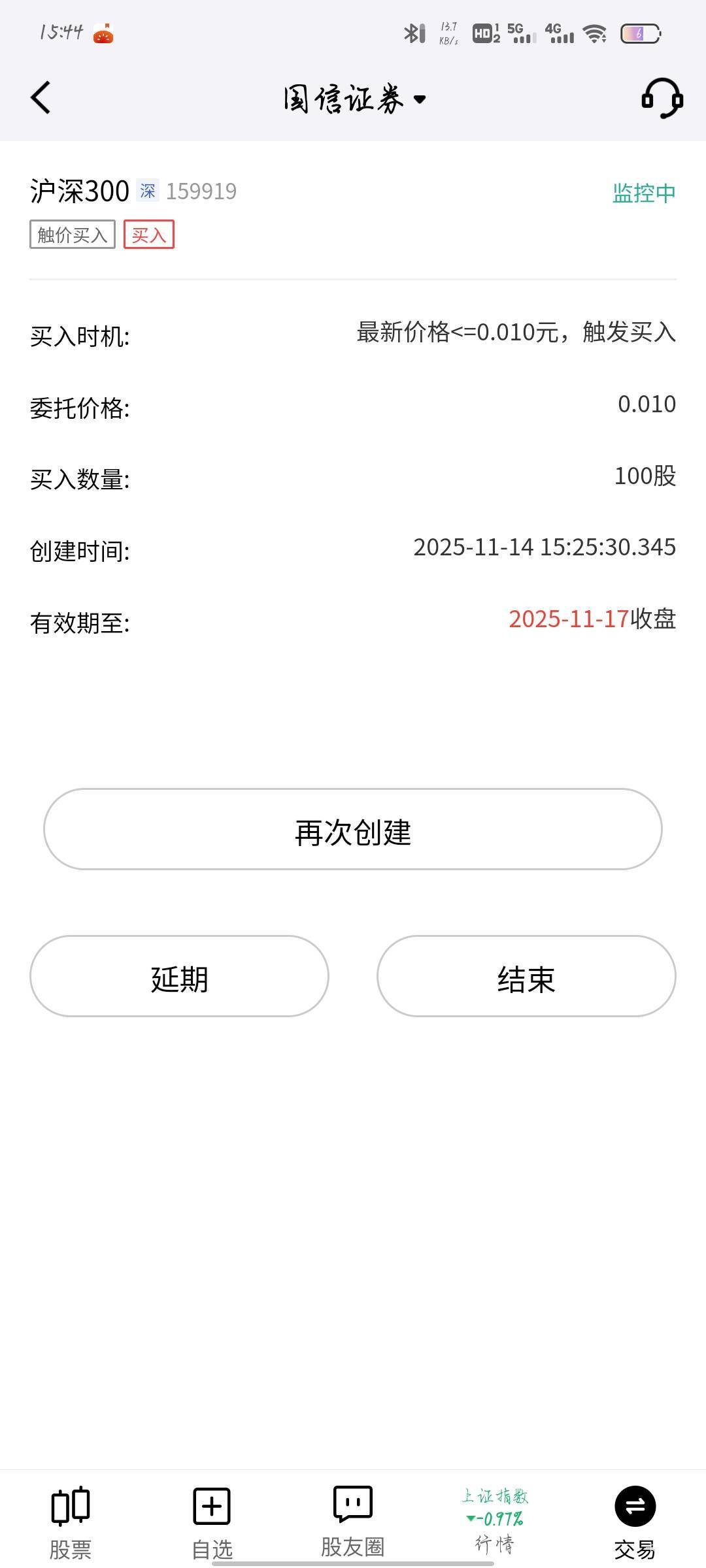Select the 交易 trading tab
Image resolution: width=706 pixels, height=1568 pixels.
635,1522
